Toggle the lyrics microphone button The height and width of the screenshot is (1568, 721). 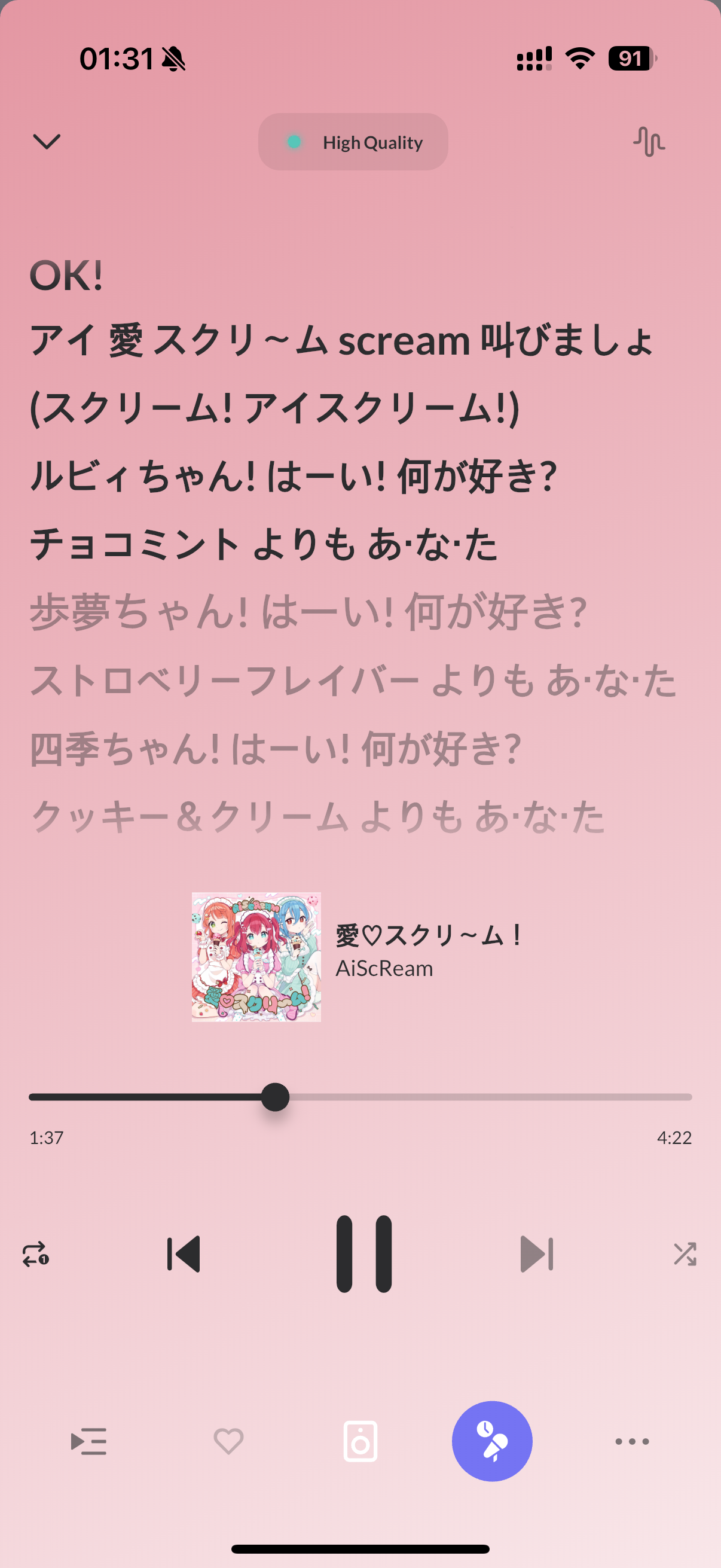pos(491,1441)
